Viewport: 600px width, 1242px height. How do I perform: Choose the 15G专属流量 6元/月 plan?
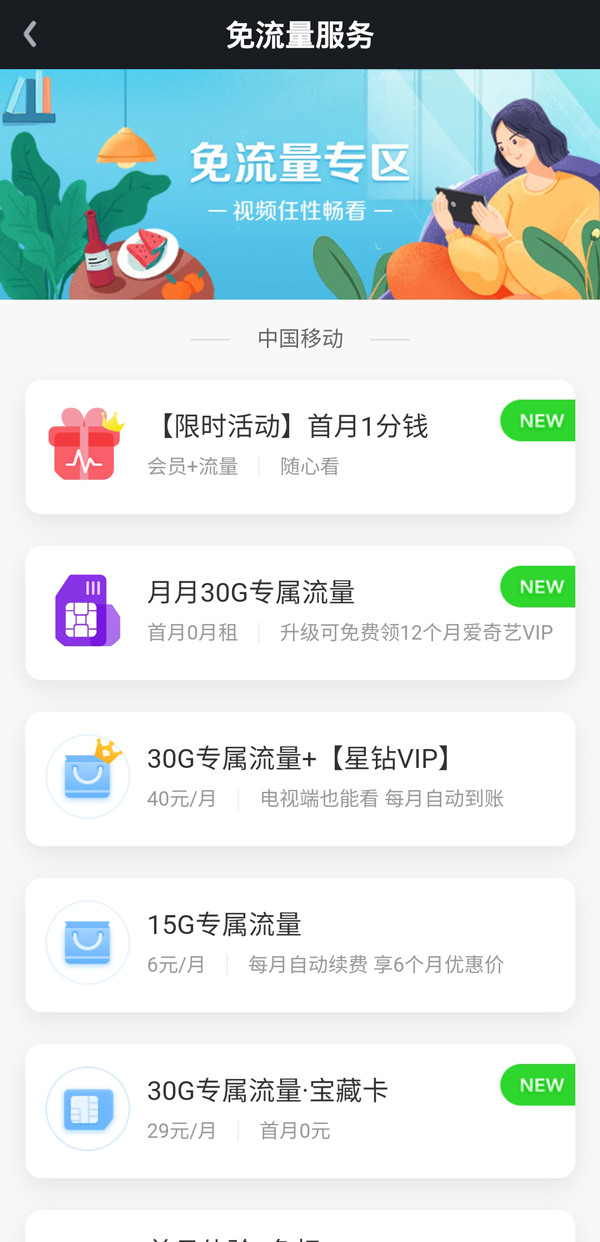click(x=300, y=944)
